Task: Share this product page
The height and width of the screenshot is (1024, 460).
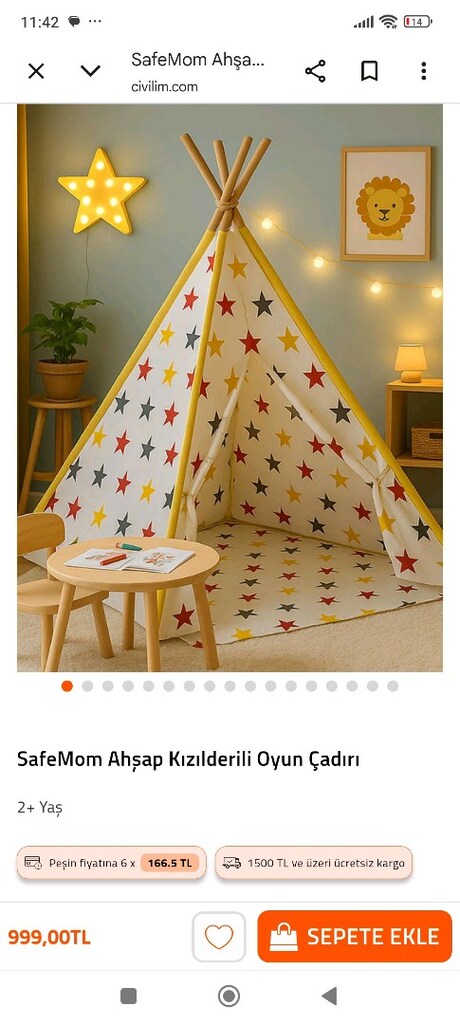Action: pyautogui.click(x=316, y=71)
